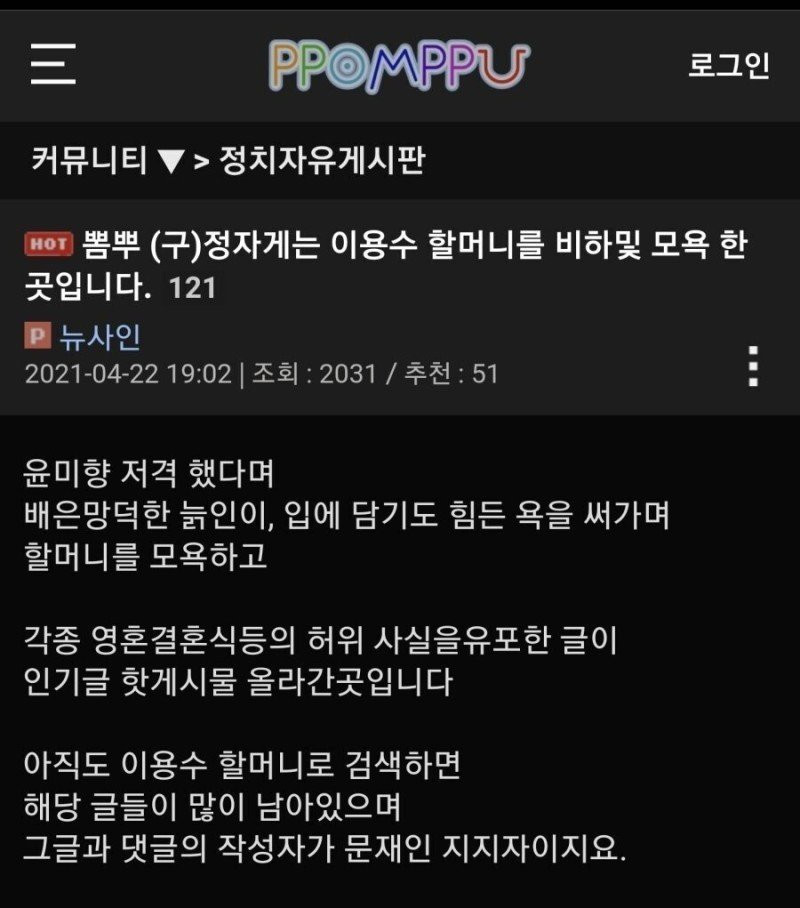800x908 pixels.
Task: Tap 로그인 to sign in
Action: click(729, 66)
